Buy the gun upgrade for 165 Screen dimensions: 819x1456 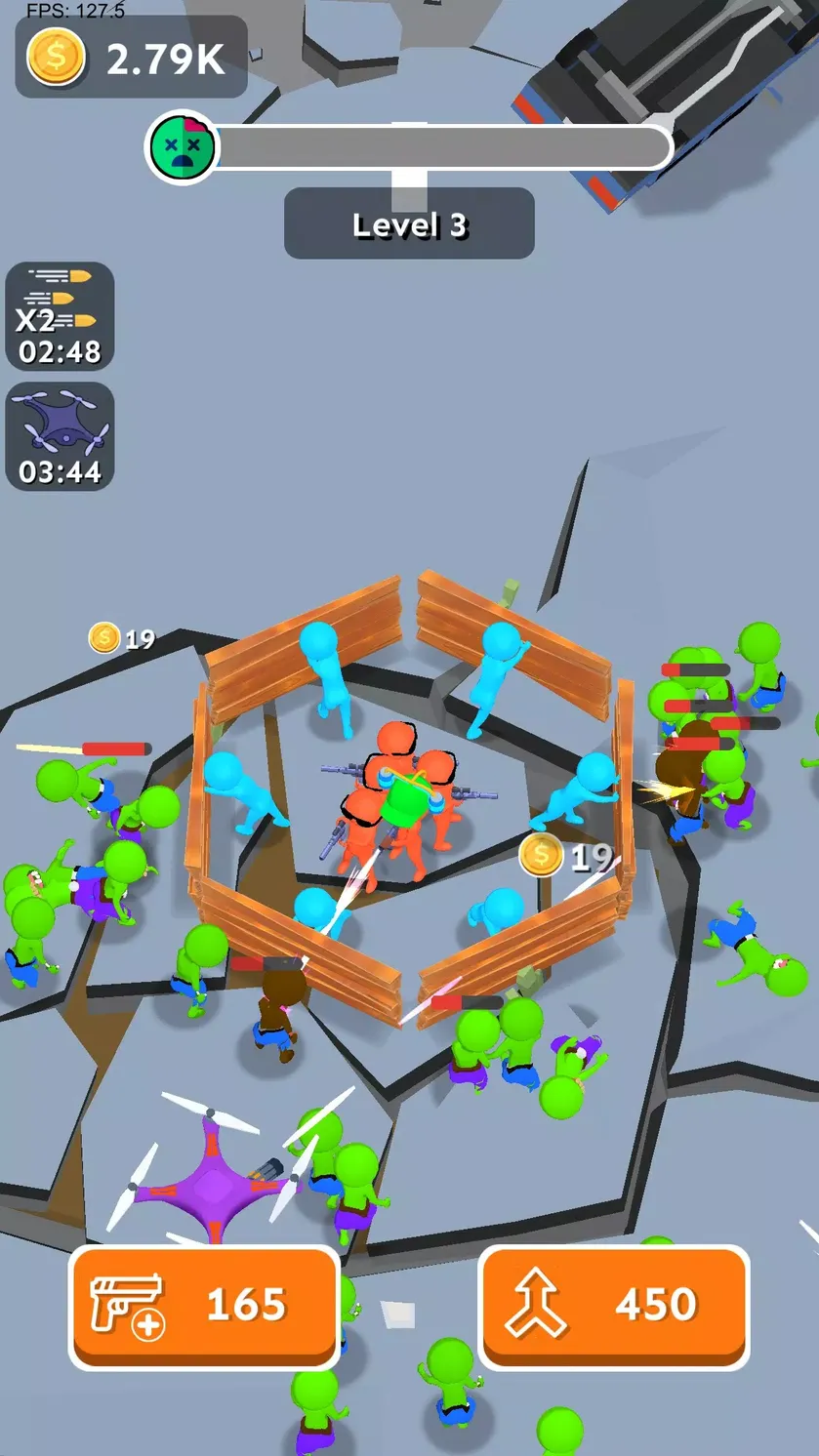click(x=204, y=1307)
